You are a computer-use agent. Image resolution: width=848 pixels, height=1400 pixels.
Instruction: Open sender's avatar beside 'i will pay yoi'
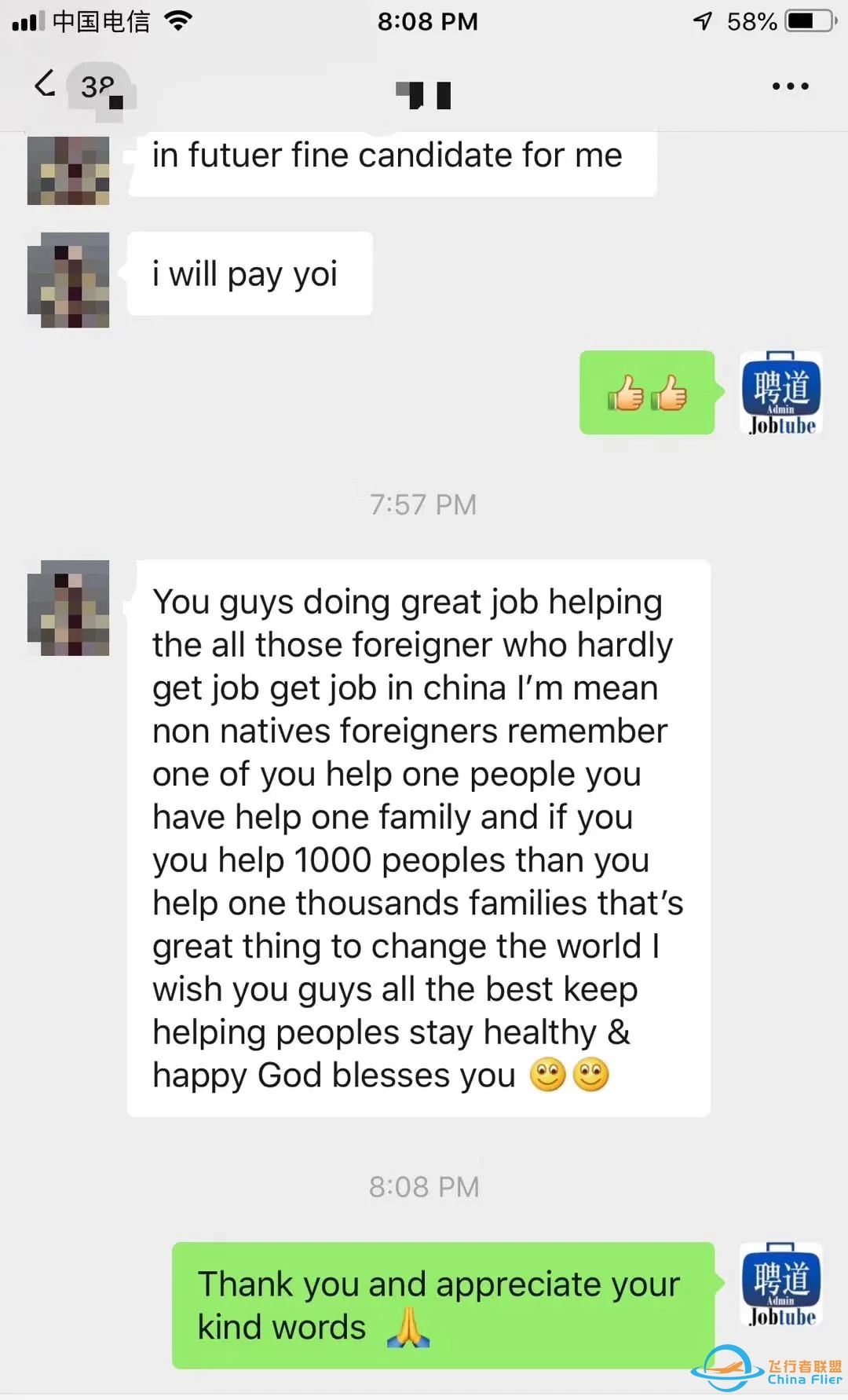(68, 280)
